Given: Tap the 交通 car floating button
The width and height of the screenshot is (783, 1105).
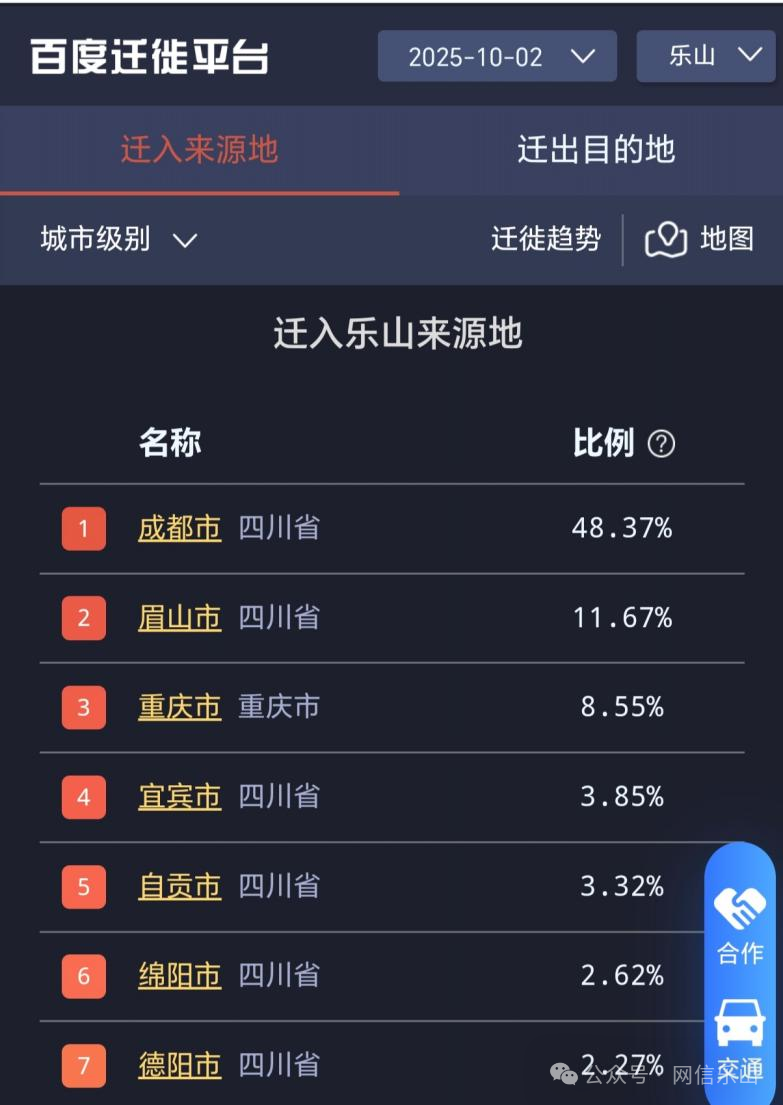Looking at the screenshot, I should (x=740, y=1035).
